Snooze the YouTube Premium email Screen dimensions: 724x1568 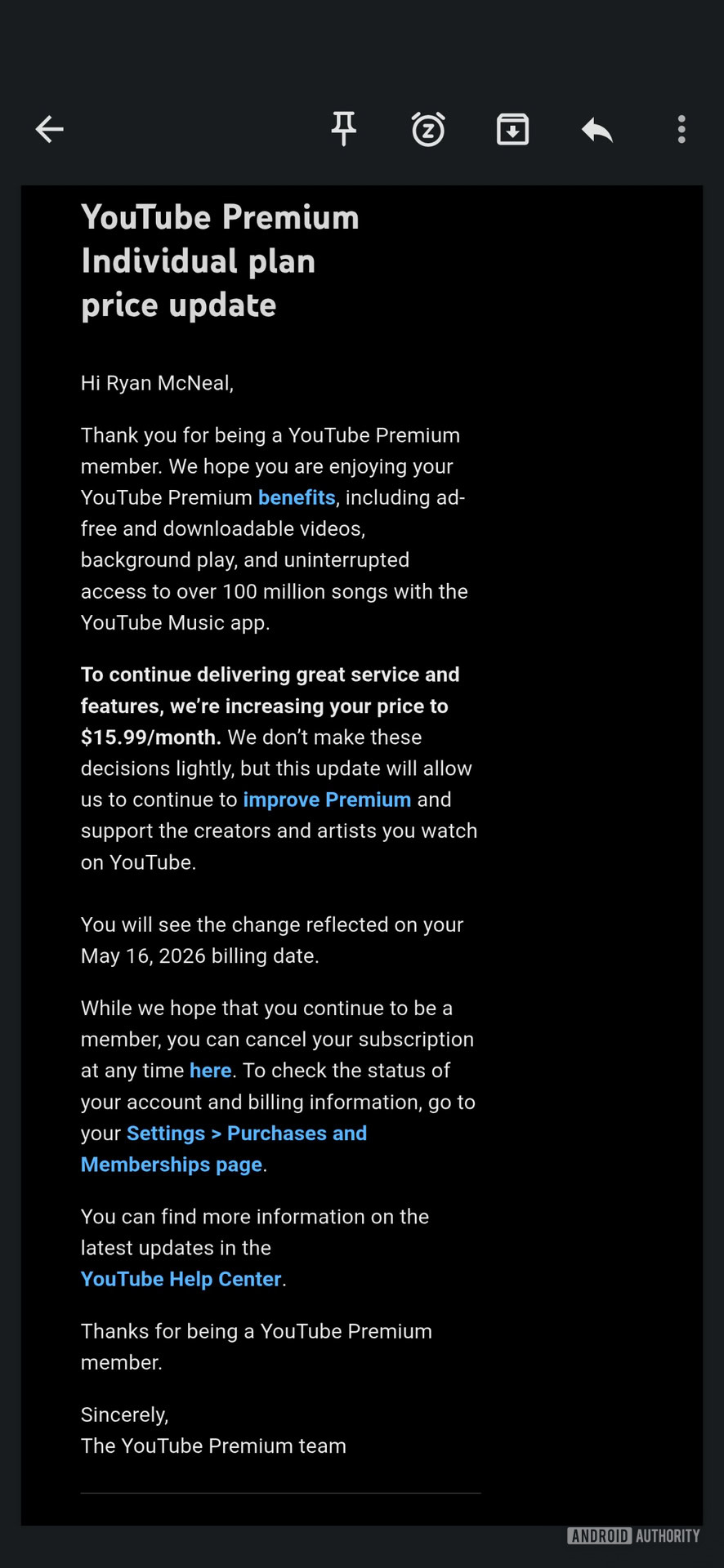pos(428,129)
